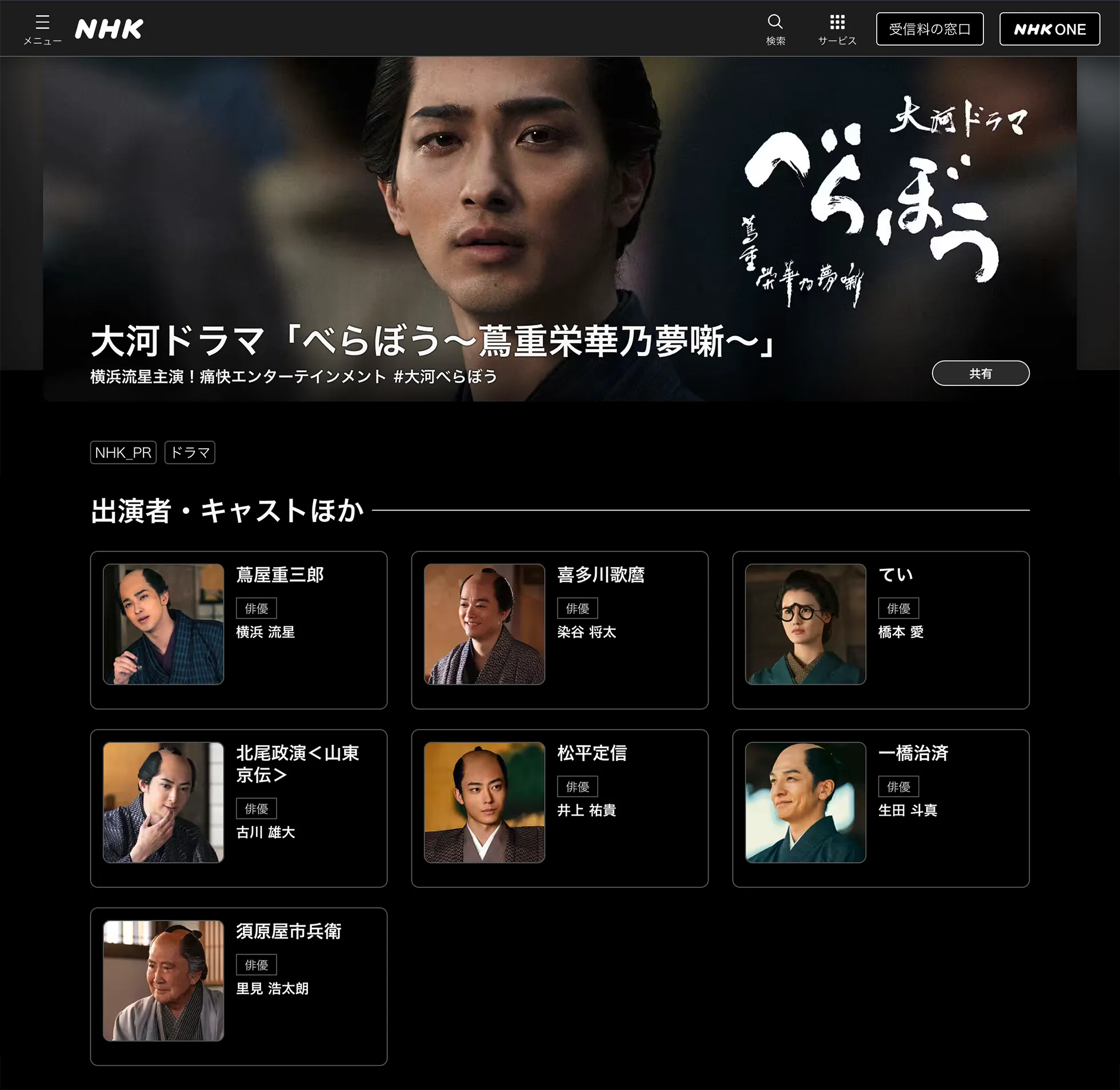
Task: Share this drama page via 共有
Action: point(980,373)
